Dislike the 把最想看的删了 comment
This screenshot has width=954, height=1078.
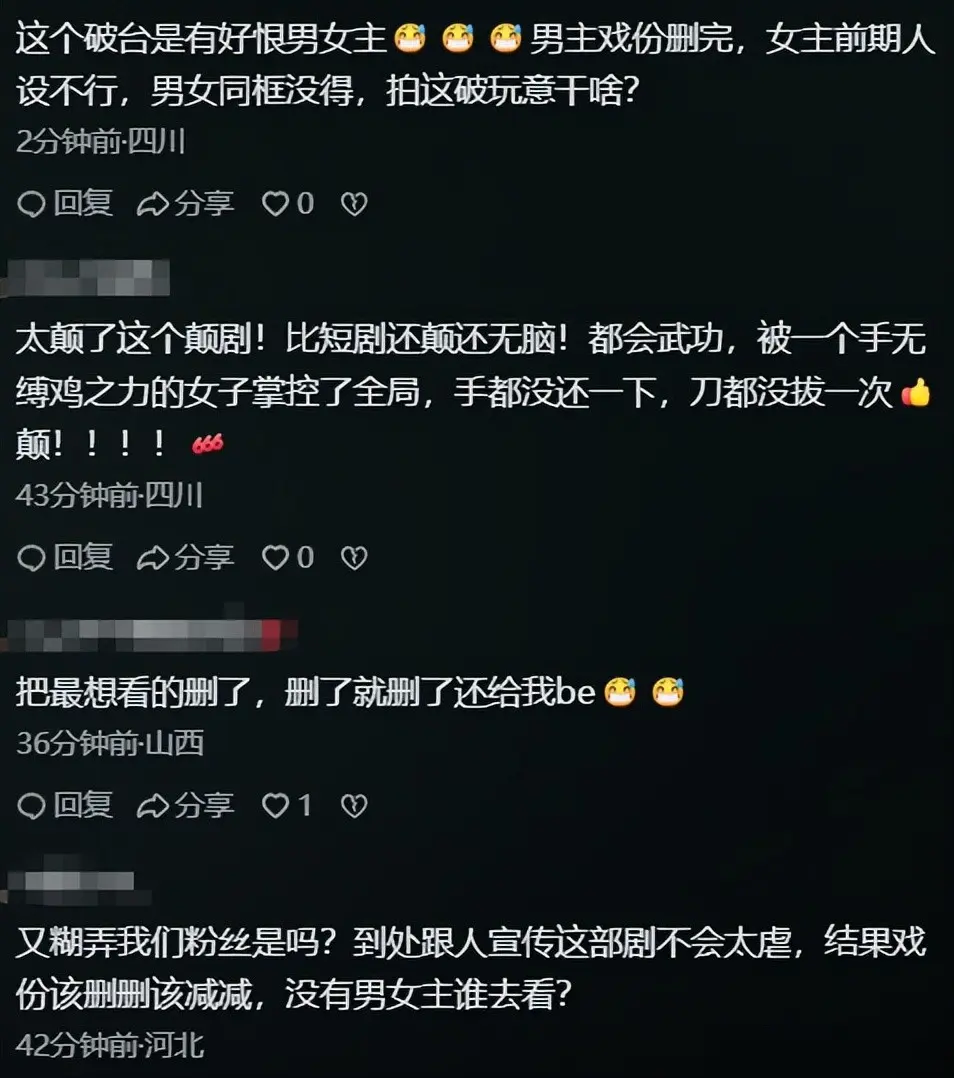point(354,805)
